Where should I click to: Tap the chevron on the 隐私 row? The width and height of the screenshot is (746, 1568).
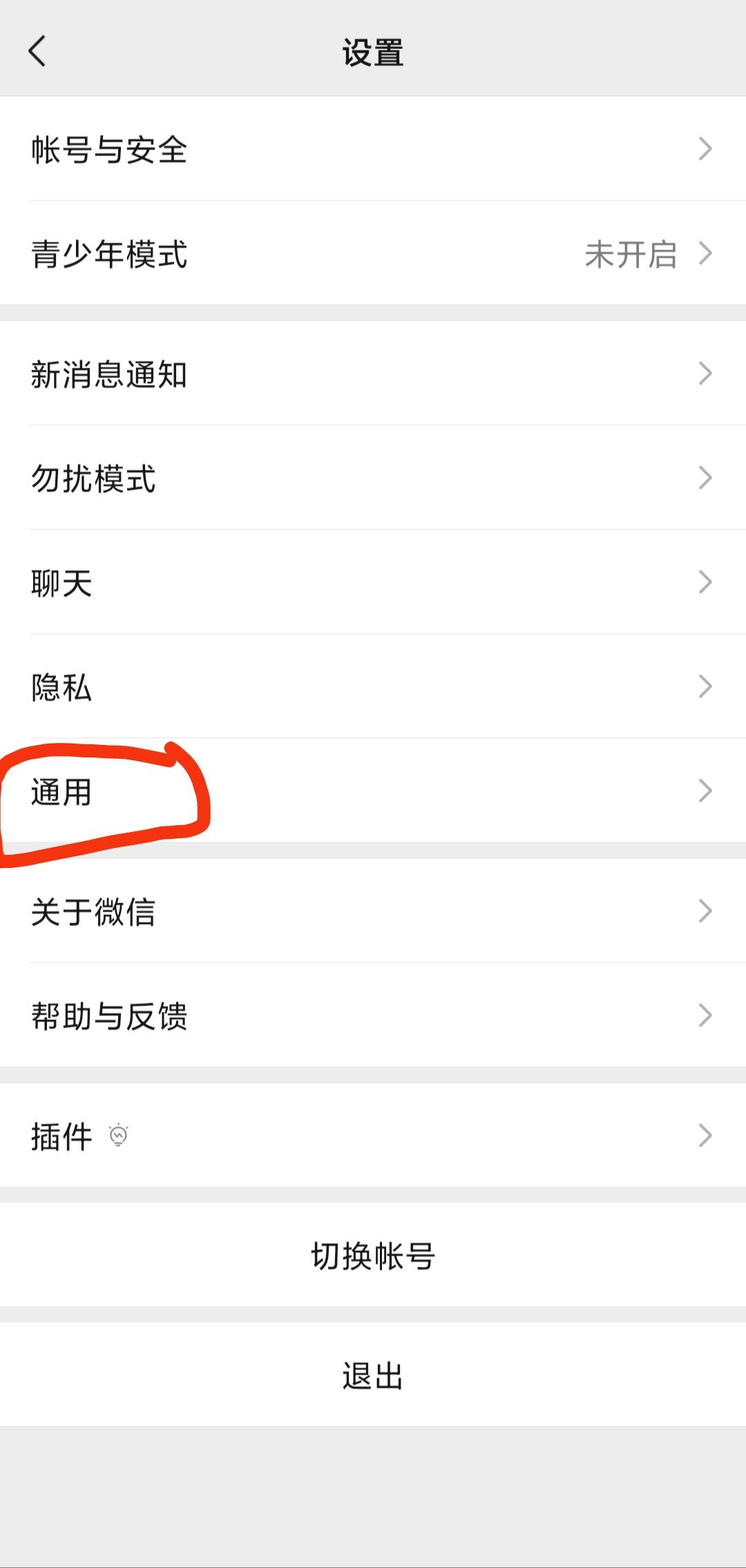[704, 686]
